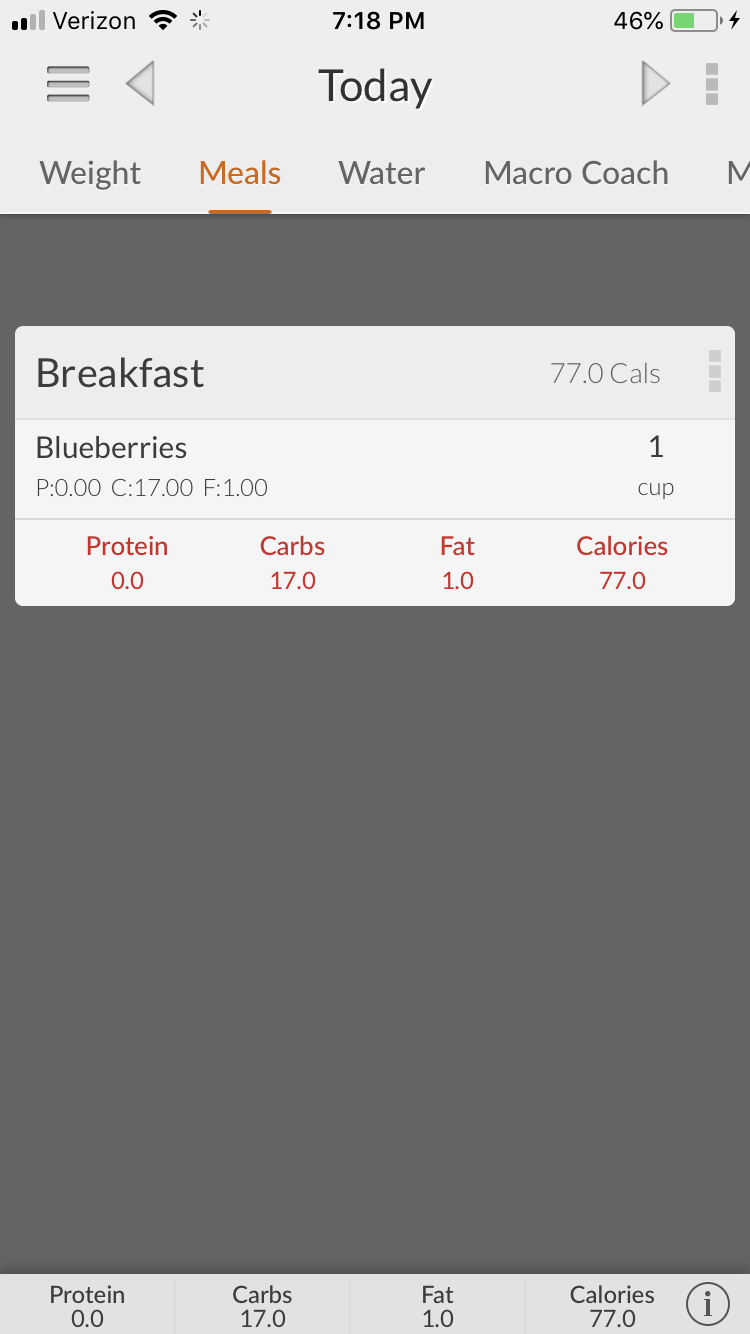Image resolution: width=750 pixels, height=1334 pixels.
Task: Open the top-right overflow menu
Action: click(x=712, y=84)
